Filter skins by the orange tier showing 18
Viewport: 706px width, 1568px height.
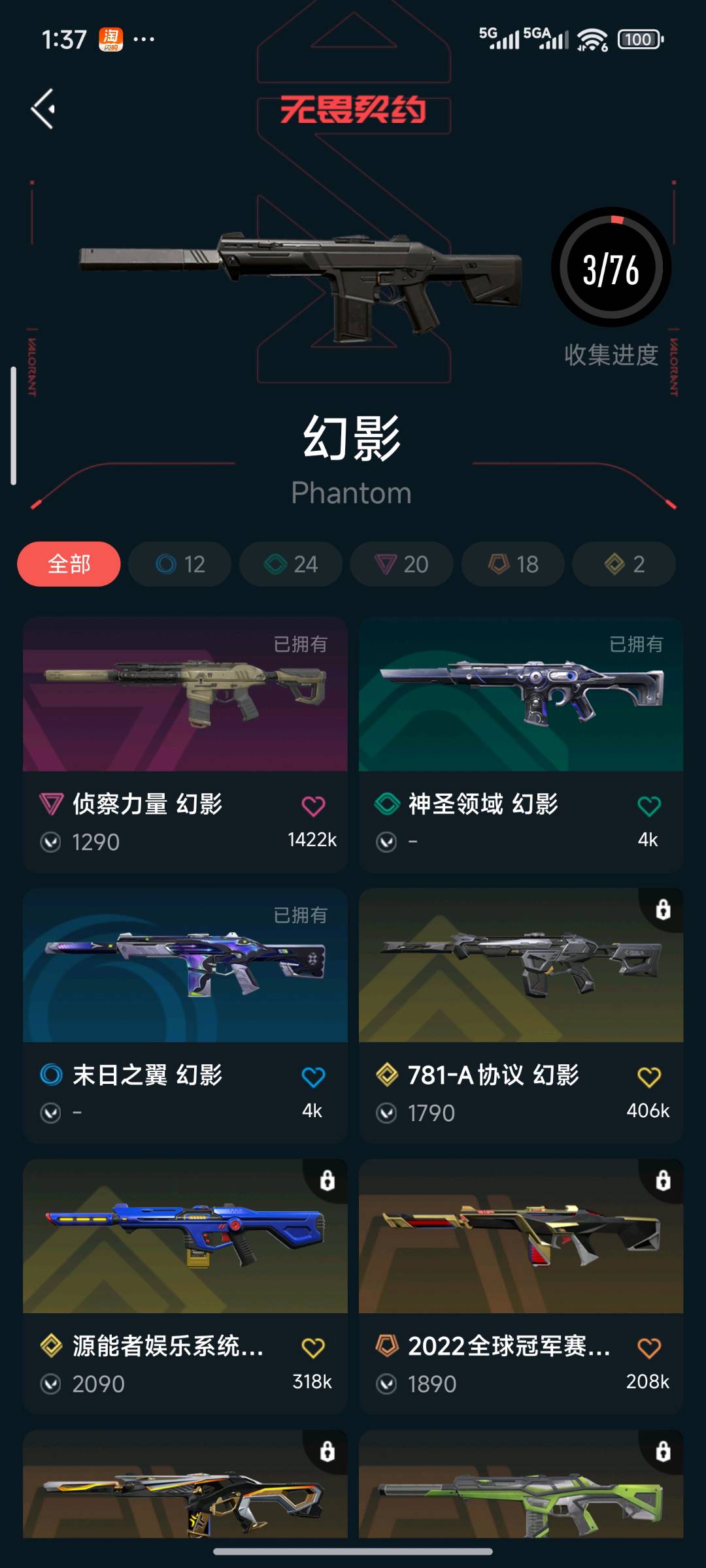point(513,564)
